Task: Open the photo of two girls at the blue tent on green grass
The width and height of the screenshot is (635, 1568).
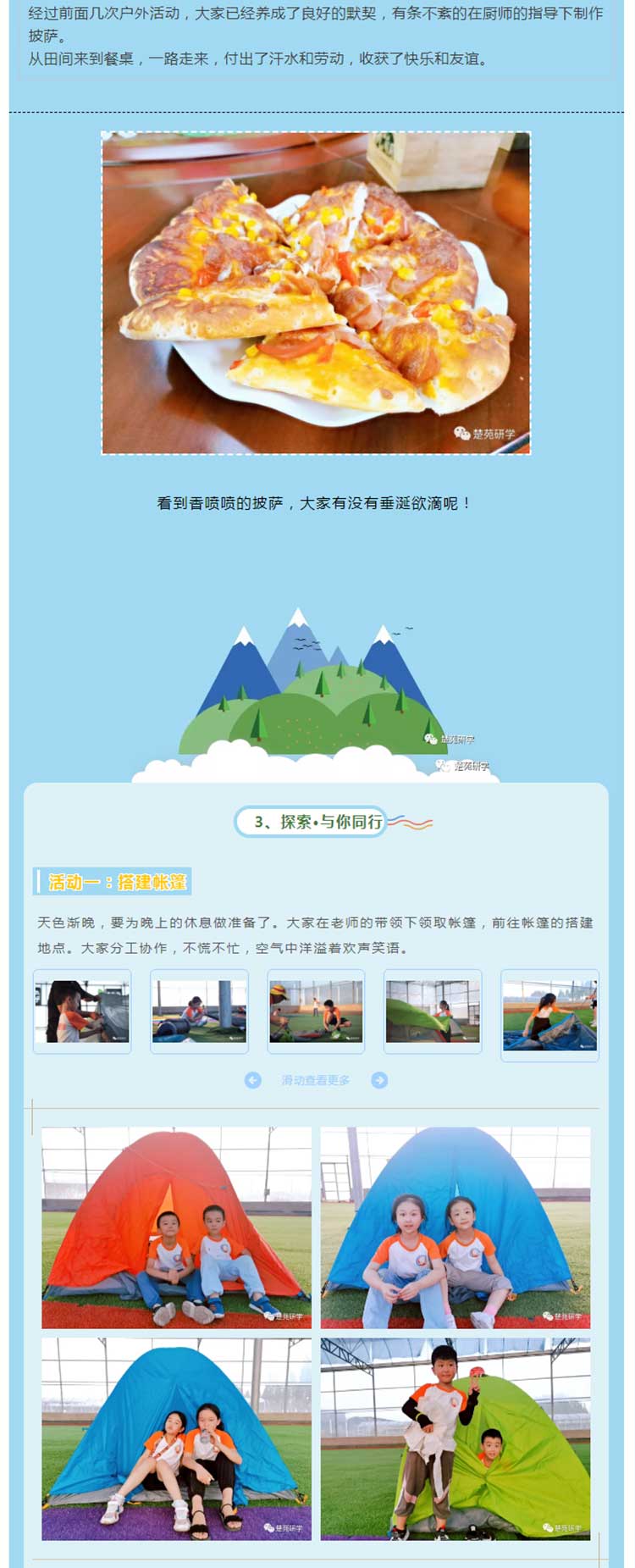Action: pos(456,1227)
